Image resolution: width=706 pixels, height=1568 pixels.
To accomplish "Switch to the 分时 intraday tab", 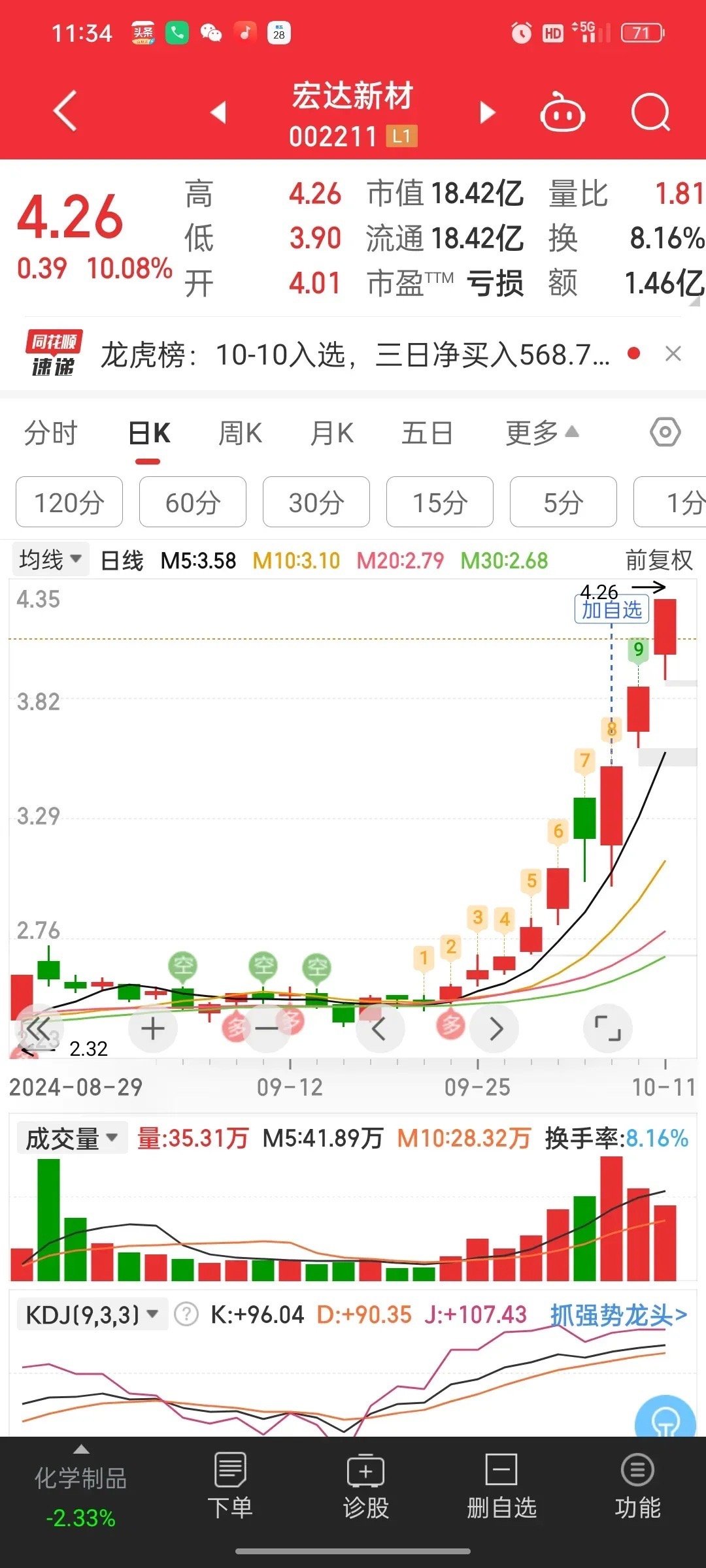I will pyautogui.click(x=50, y=432).
